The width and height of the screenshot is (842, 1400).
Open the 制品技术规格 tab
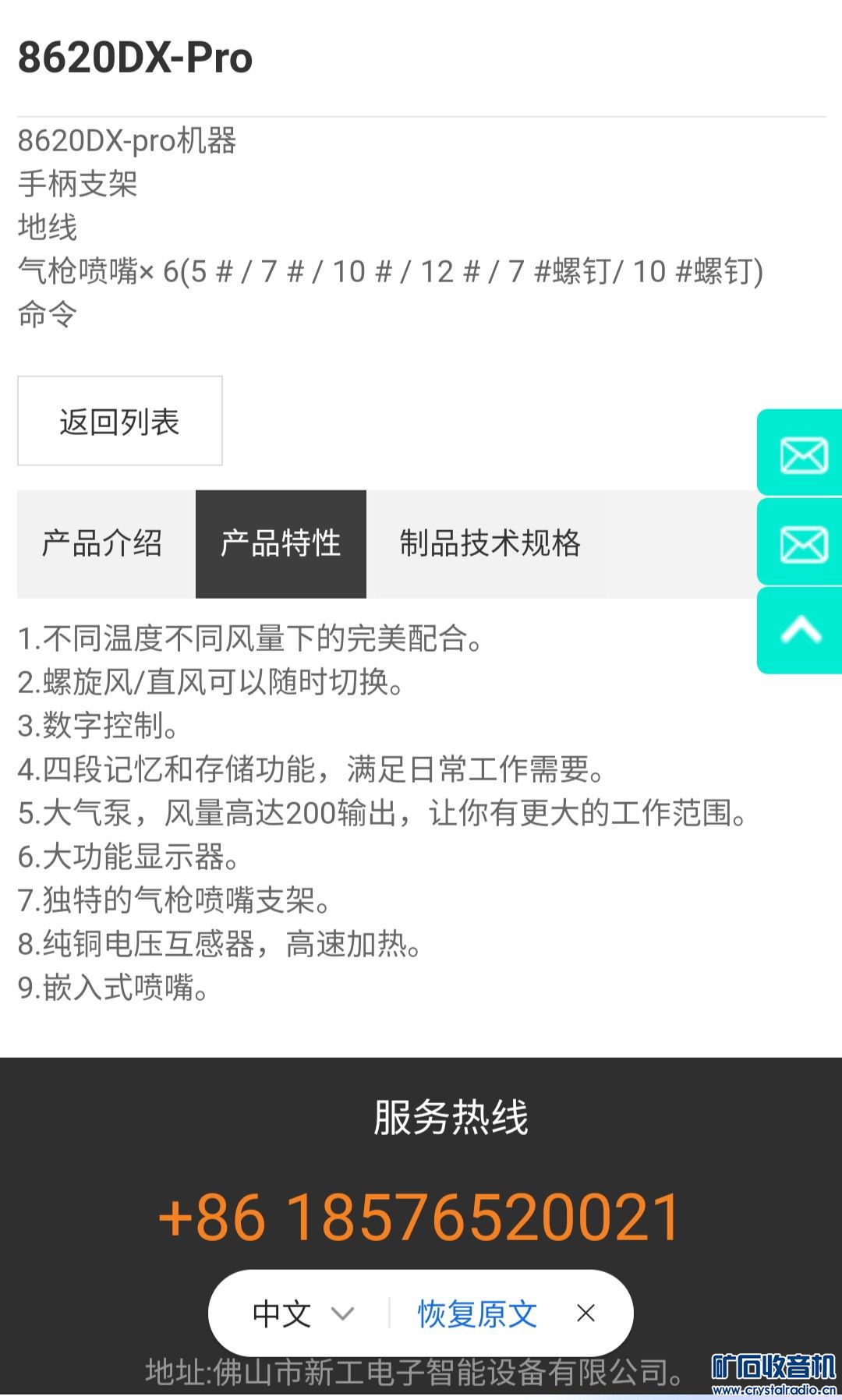[490, 543]
